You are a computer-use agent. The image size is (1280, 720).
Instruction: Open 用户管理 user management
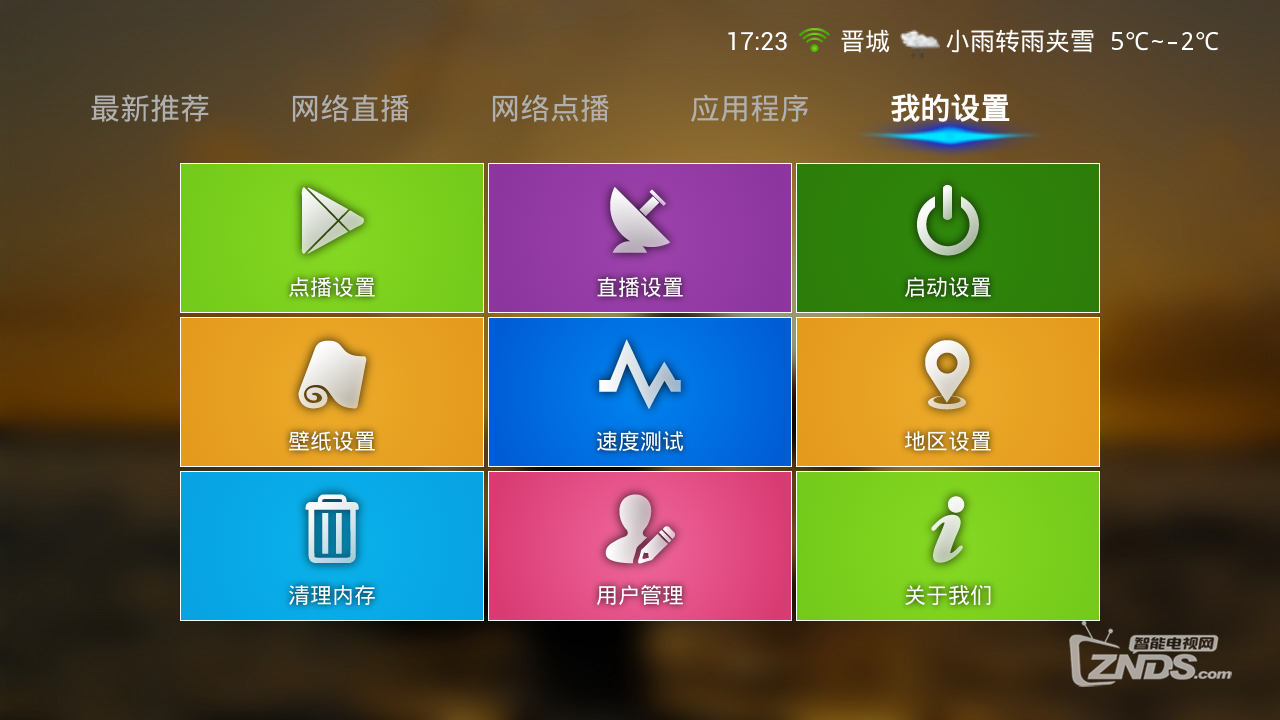640,546
